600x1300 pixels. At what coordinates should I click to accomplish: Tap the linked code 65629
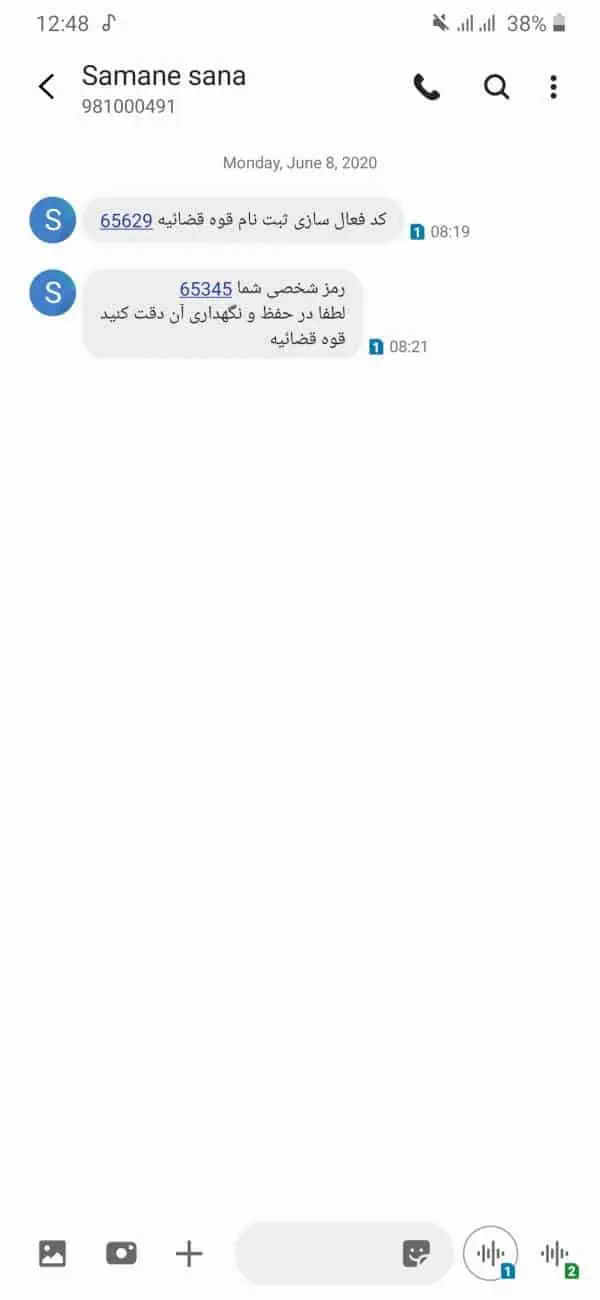click(x=126, y=220)
